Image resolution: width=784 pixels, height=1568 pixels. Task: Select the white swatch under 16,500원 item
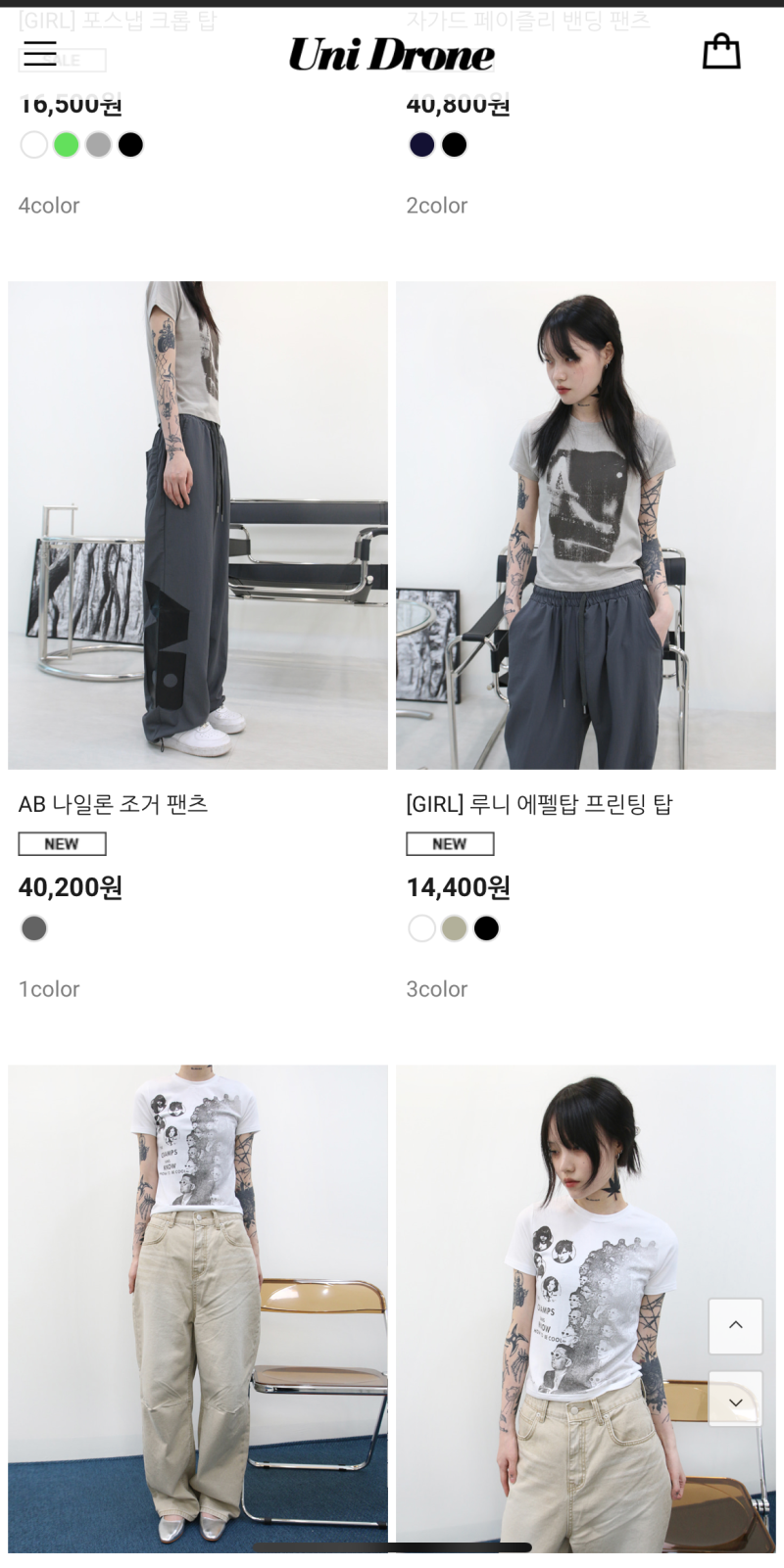[x=33, y=145]
